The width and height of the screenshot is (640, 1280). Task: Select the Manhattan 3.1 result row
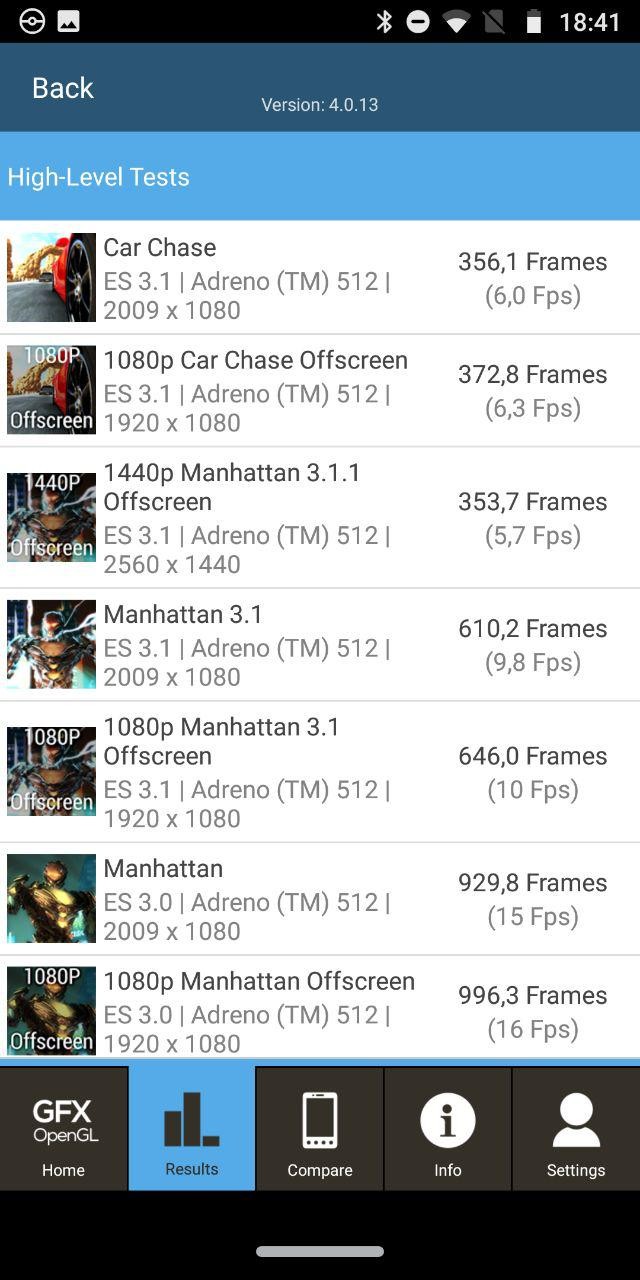[320, 645]
